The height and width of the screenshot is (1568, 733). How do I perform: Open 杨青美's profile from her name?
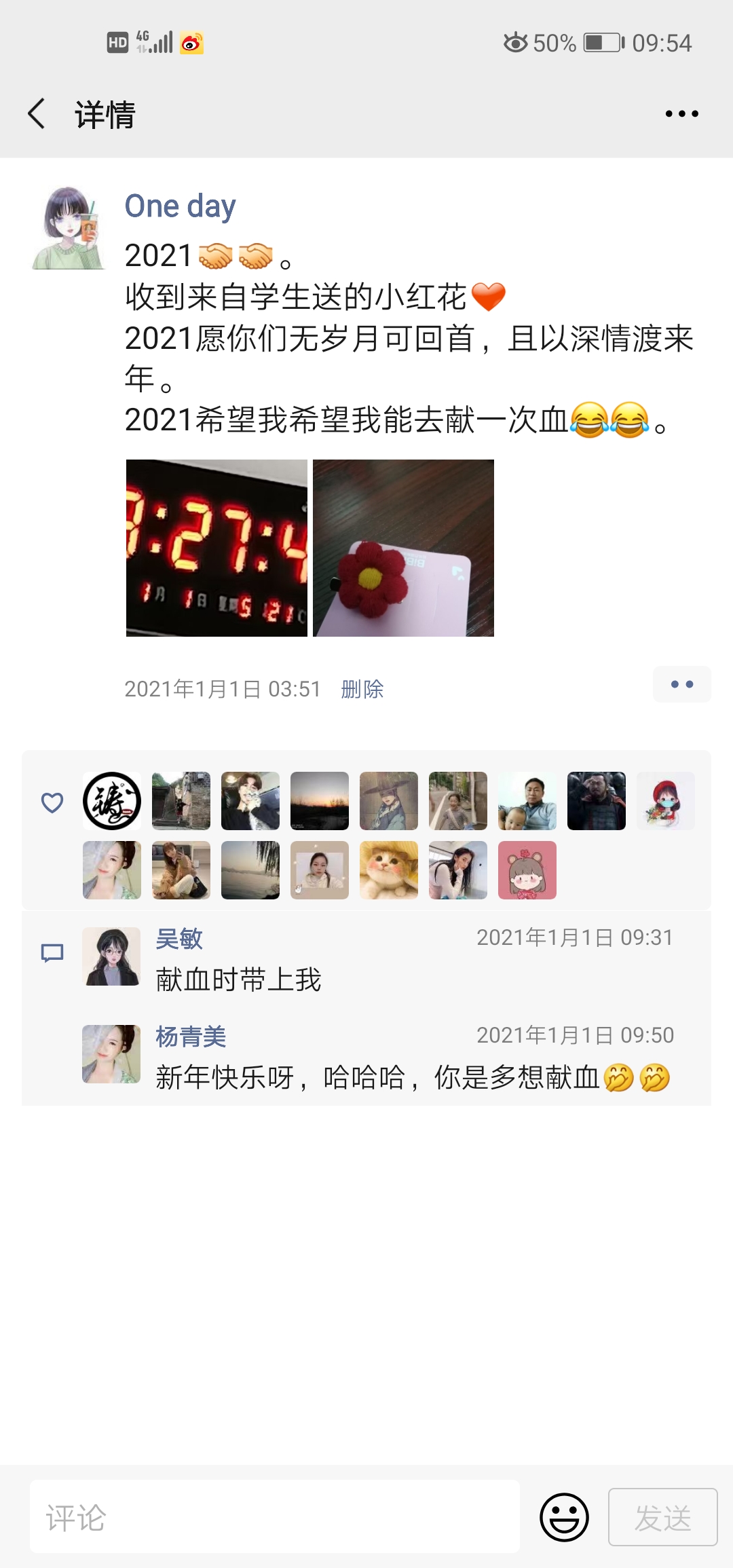[191, 1037]
